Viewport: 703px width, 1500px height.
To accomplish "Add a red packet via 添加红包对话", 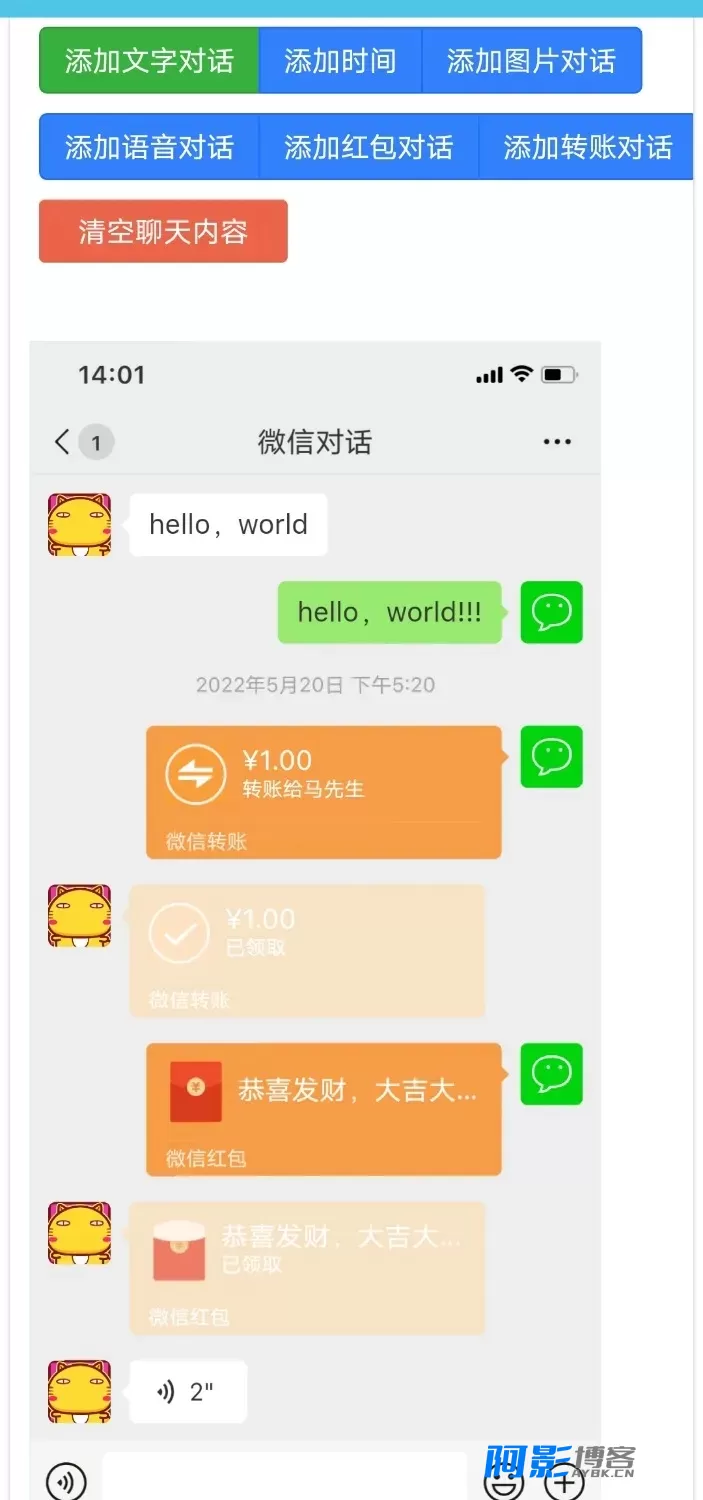I will click(369, 147).
